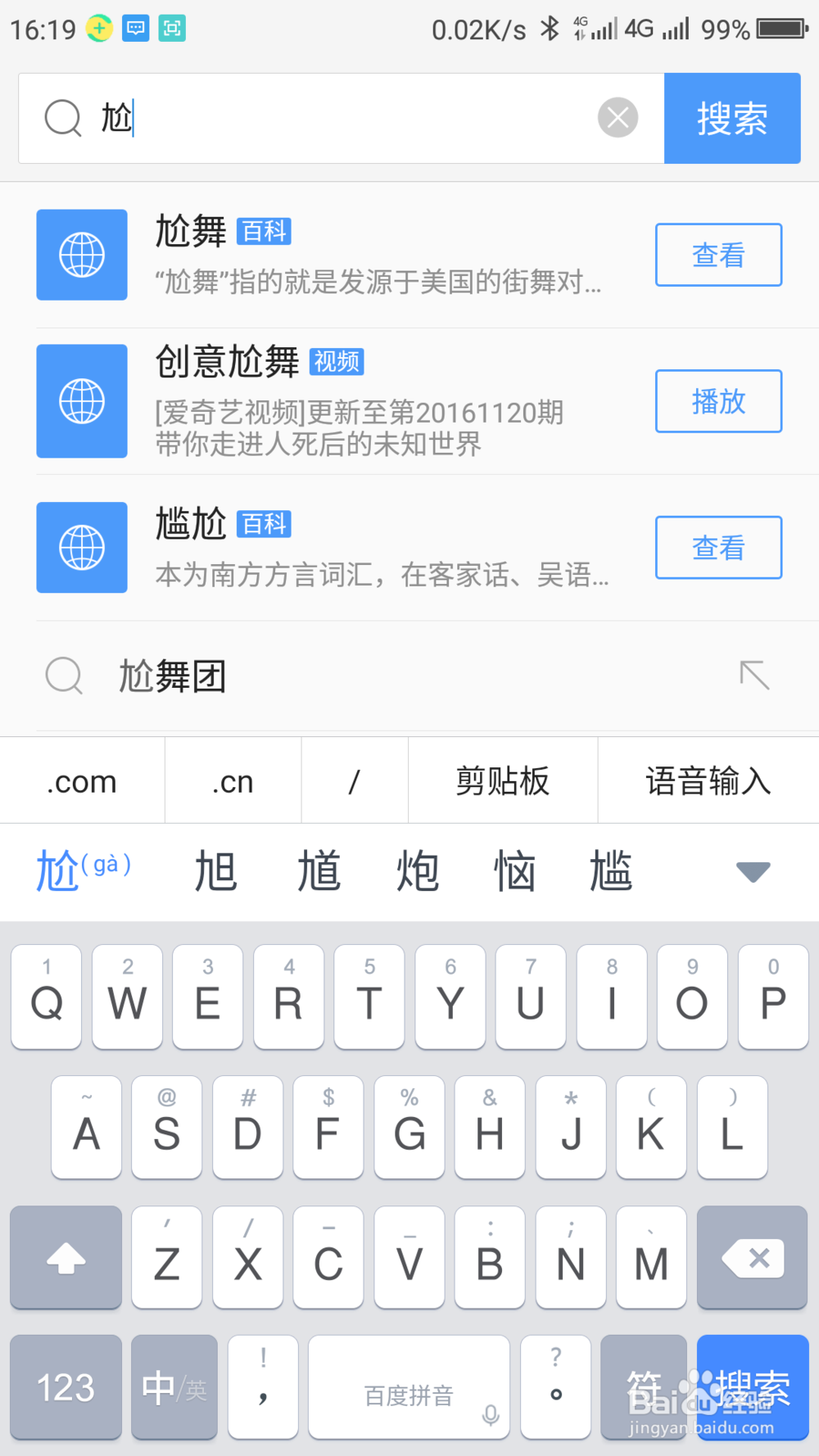Tap the globe icon beside 创意尬舞 result
Viewport: 819px width, 1456px height.
click(x=81, y=401)
